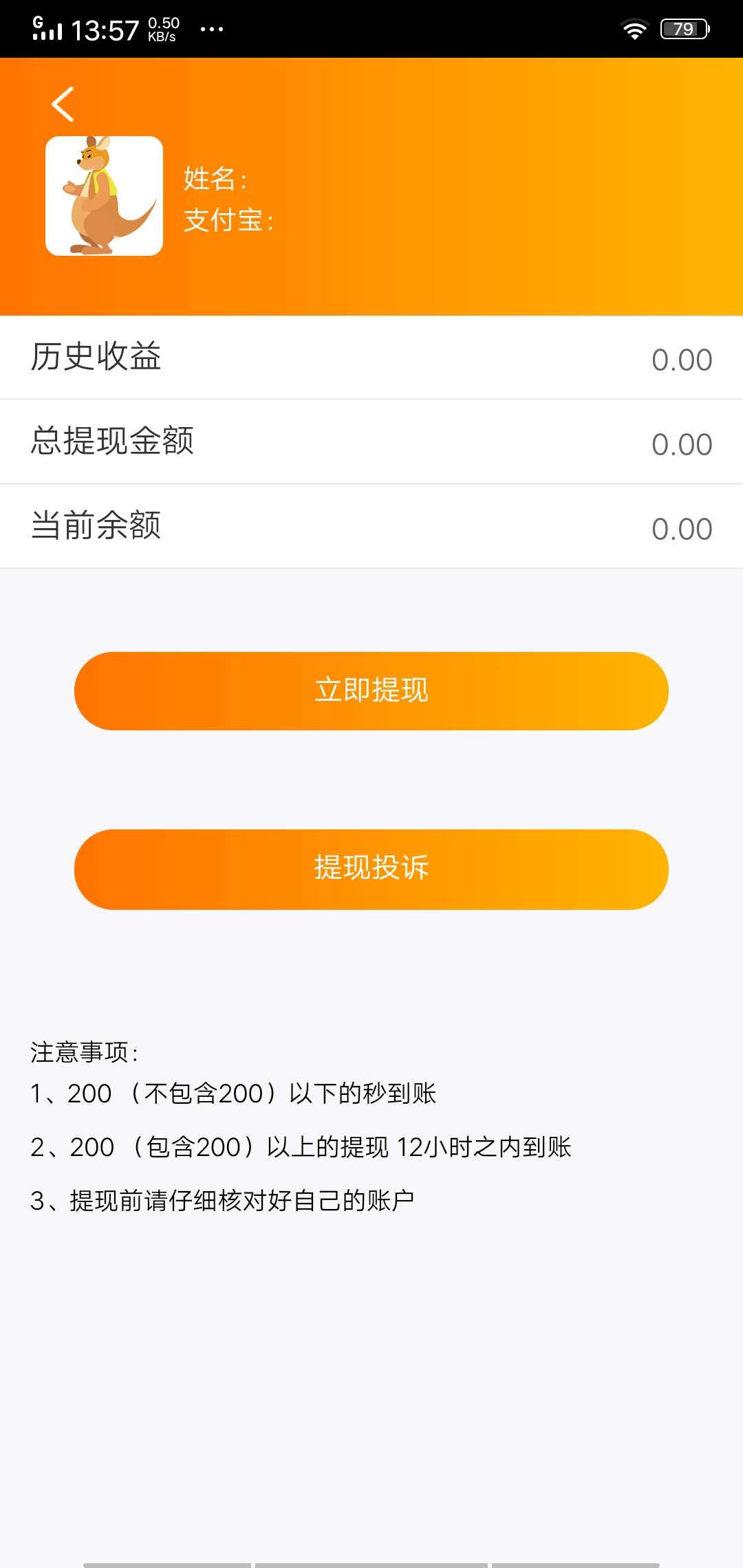Image resolution: width=743 pixels, height=1568 pixels.
Task: Tap the note about verifying your account
Action: 222,1199
